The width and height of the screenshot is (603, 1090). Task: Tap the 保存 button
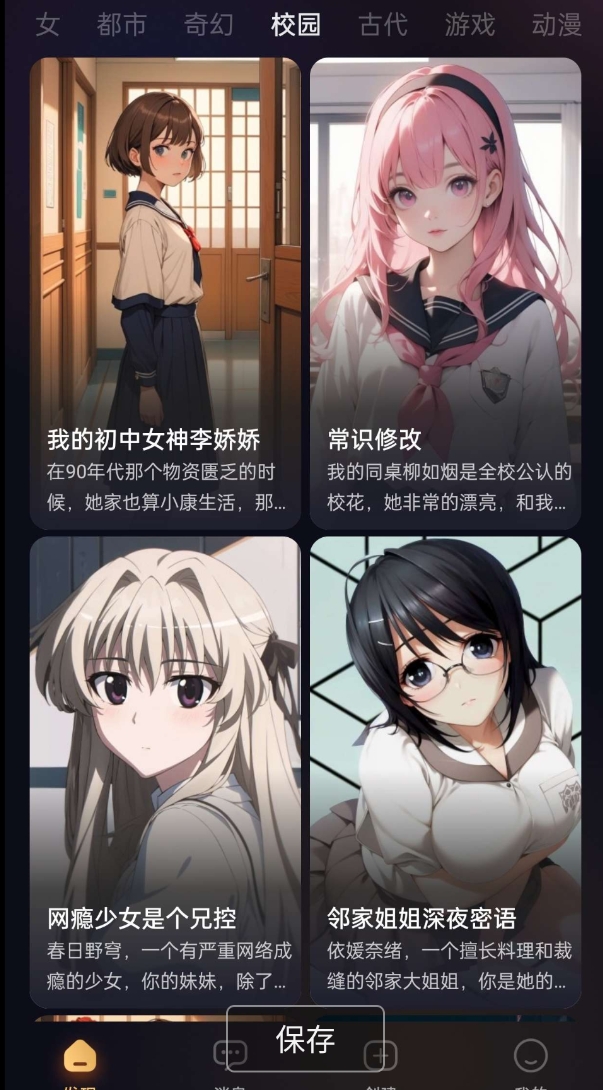coord(305,1039)
